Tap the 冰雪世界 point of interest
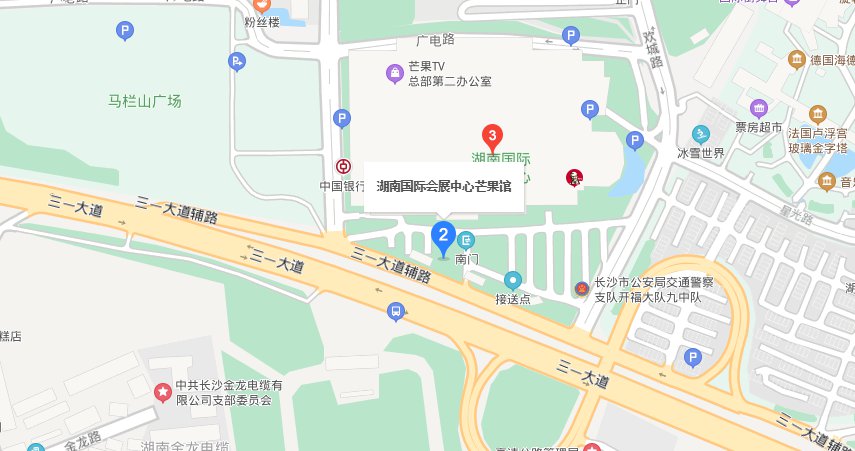 pos(702,135)
